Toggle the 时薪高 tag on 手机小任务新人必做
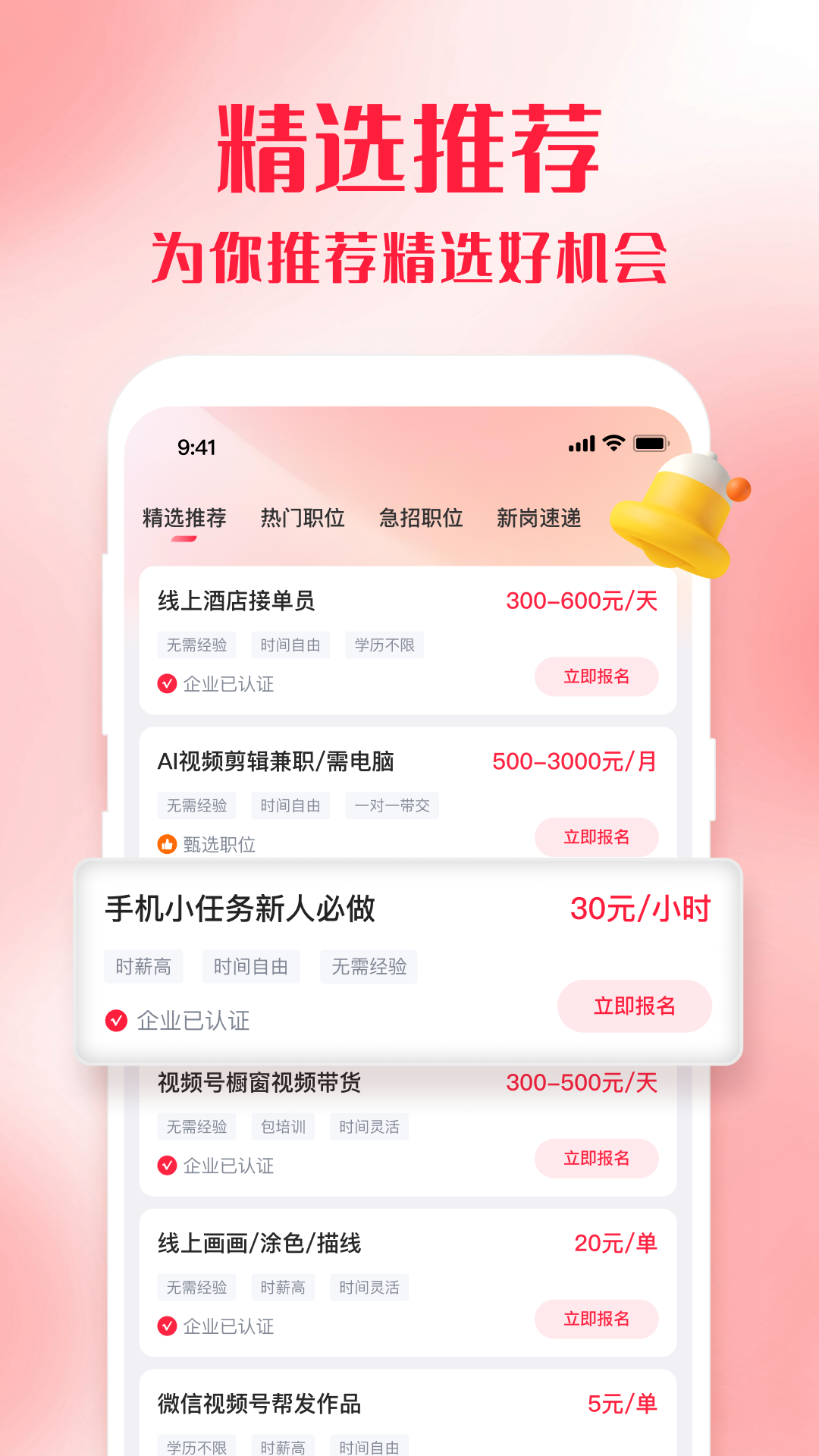The height and width of the screenshot is (1456, 819). (x=143, y=966)
